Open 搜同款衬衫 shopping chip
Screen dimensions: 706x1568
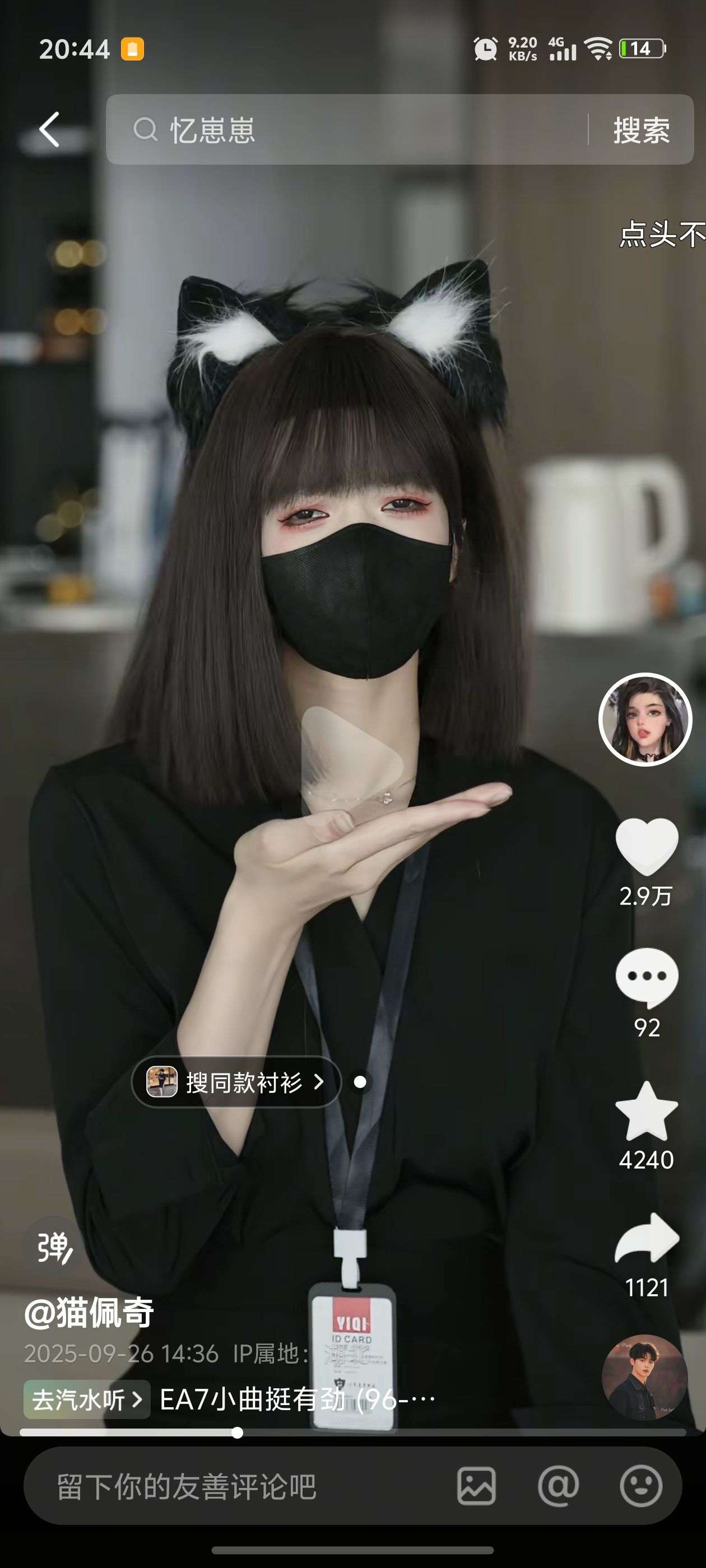[236, 1082]
